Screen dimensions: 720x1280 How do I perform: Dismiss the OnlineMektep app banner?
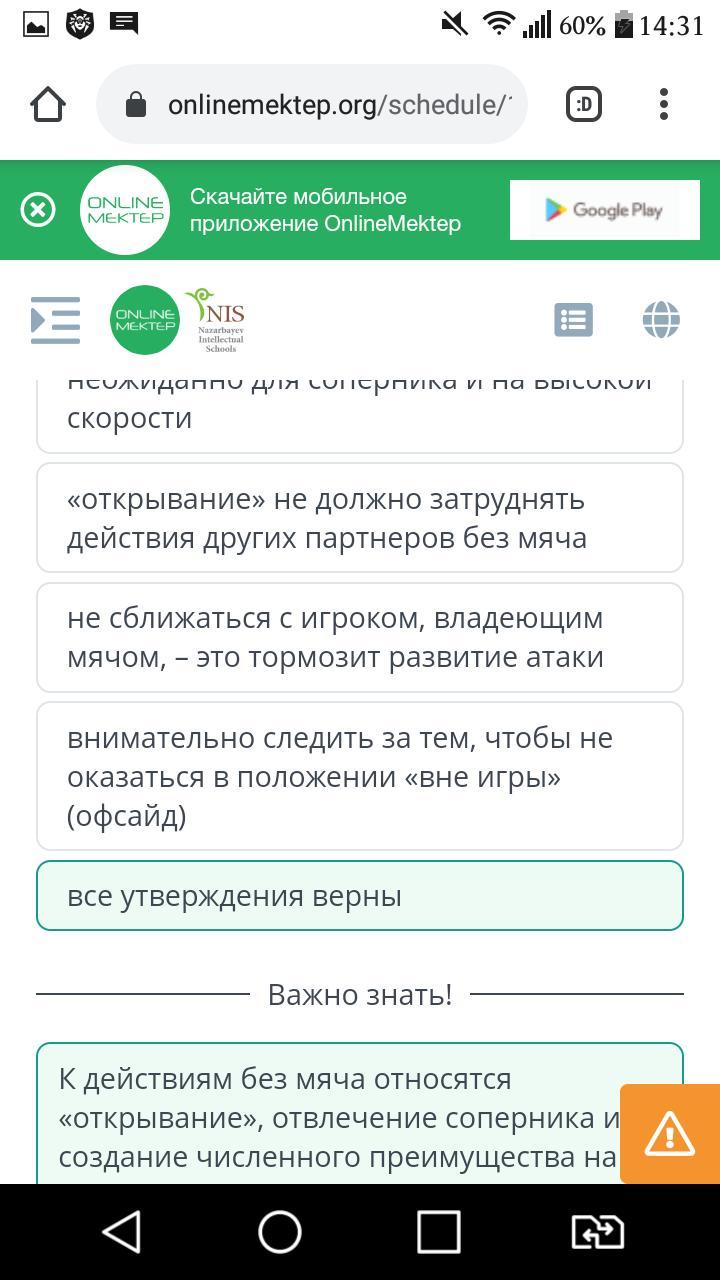tap(38, 210)
